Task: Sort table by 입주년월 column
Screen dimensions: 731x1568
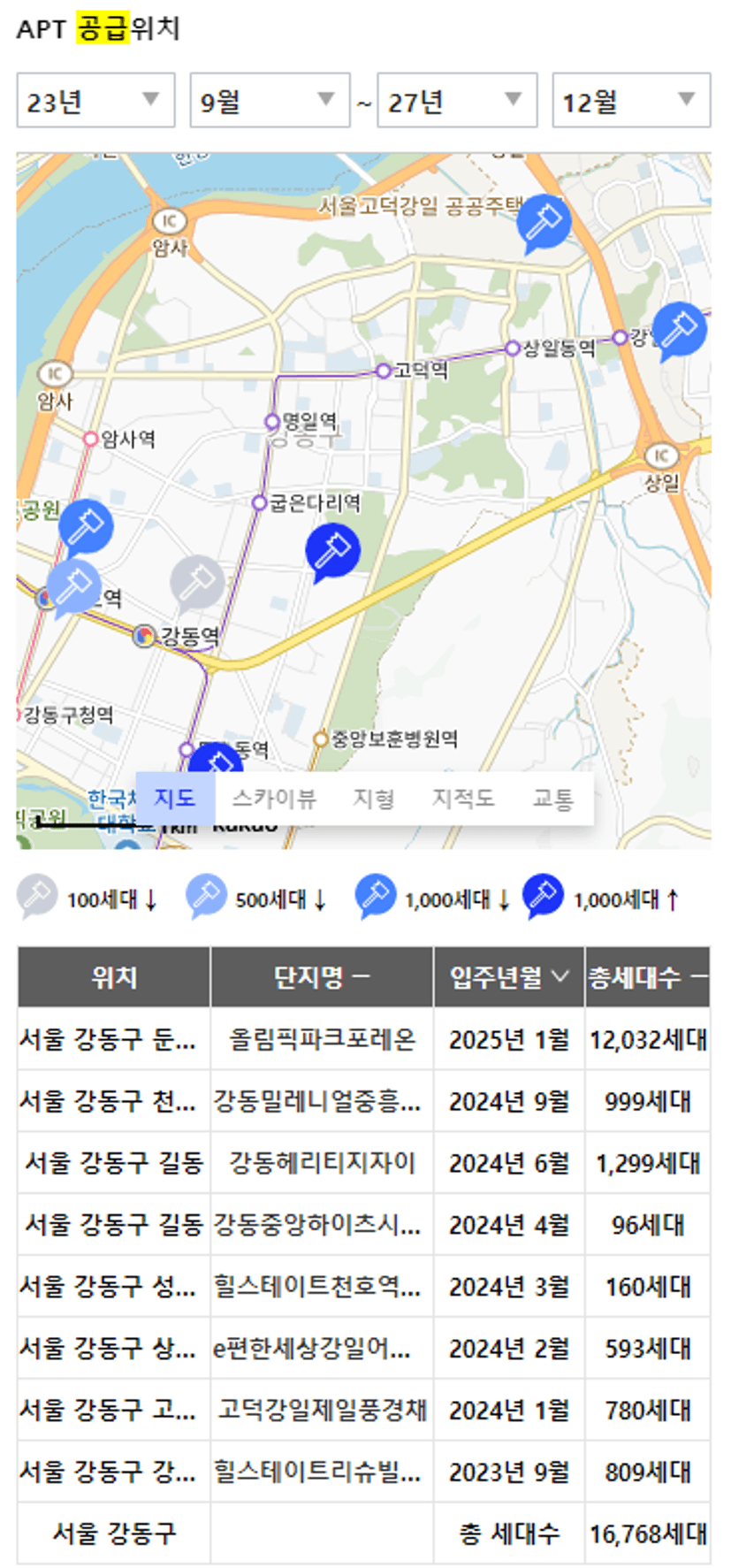Action: 509,977
